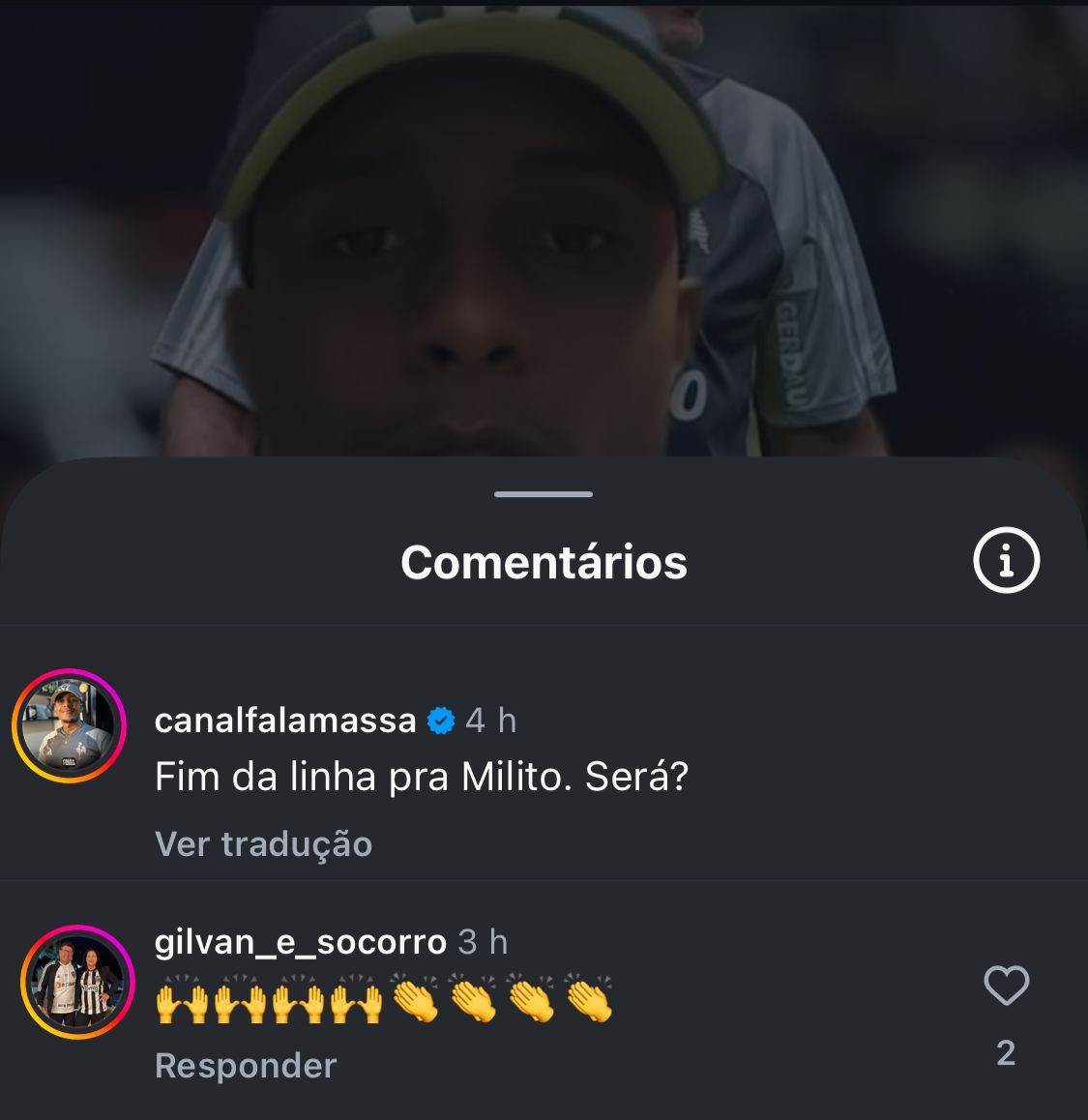
Task: Like gilvan_e_socorro's comment
Action: (x=1006, y=987)
